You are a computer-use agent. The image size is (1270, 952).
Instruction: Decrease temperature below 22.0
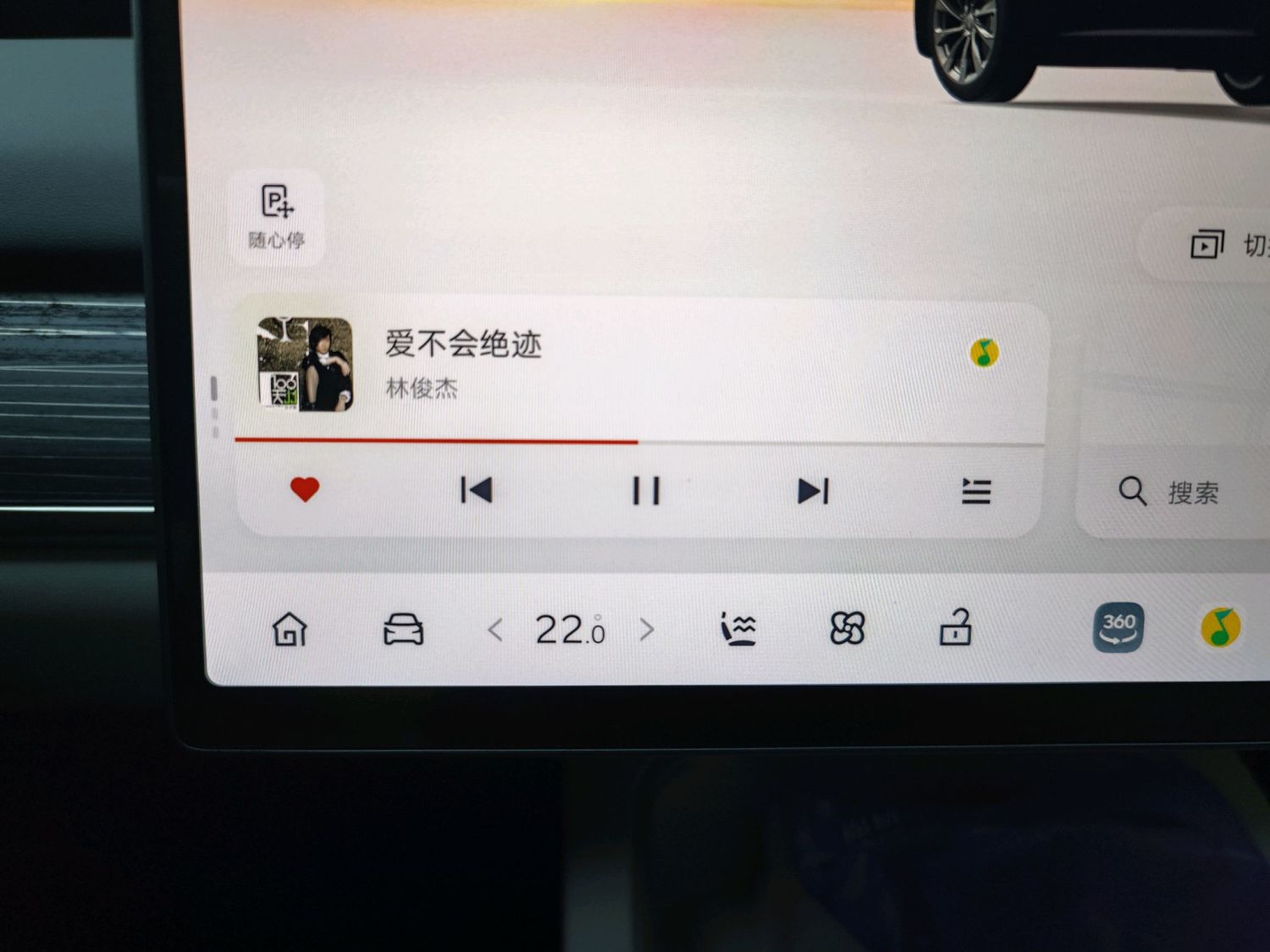click(x=495, y=630)
